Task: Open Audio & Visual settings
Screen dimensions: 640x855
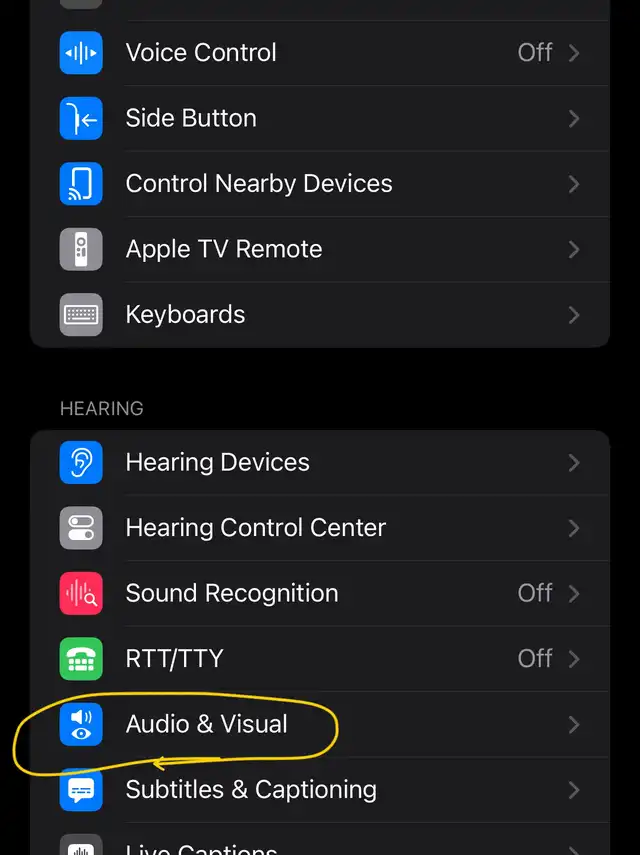Action: tap(320, 724)
